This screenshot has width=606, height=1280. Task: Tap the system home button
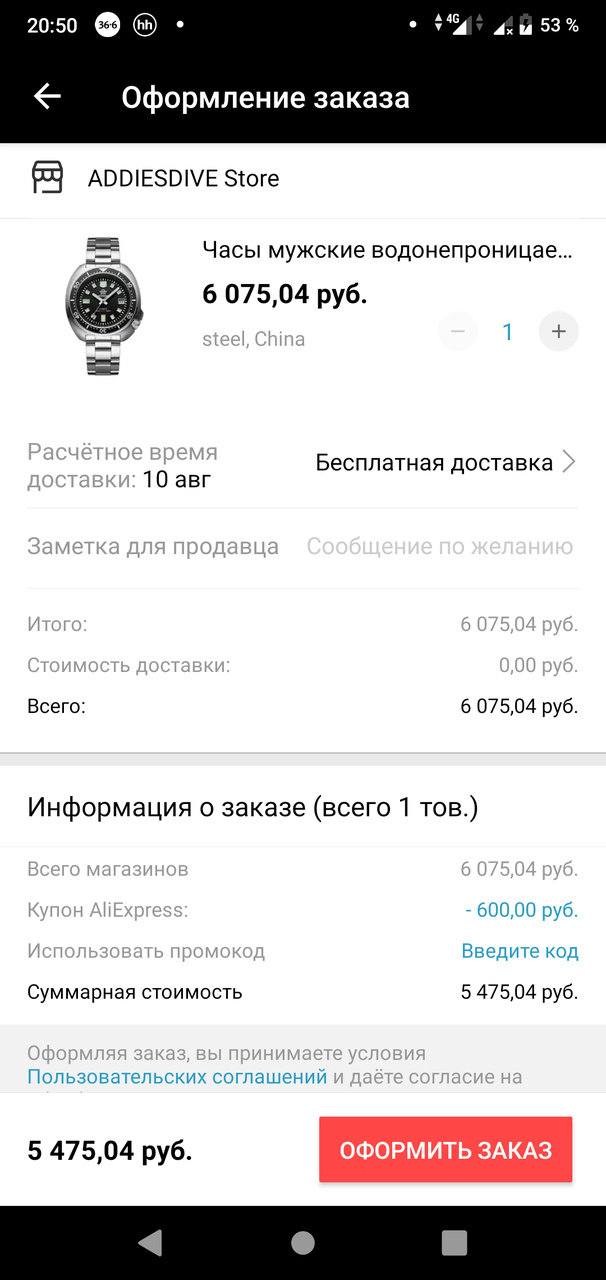point(302,1242)
